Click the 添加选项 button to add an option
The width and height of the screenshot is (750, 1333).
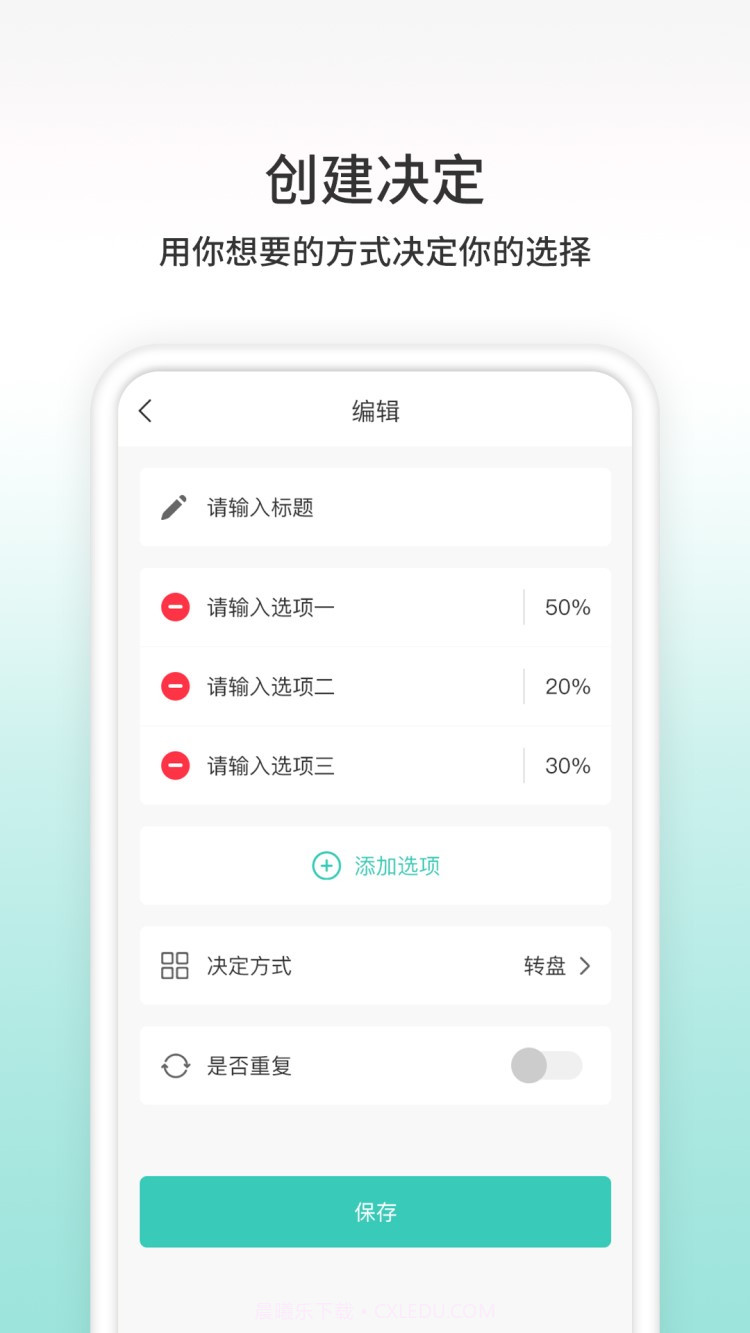(375, 866)
